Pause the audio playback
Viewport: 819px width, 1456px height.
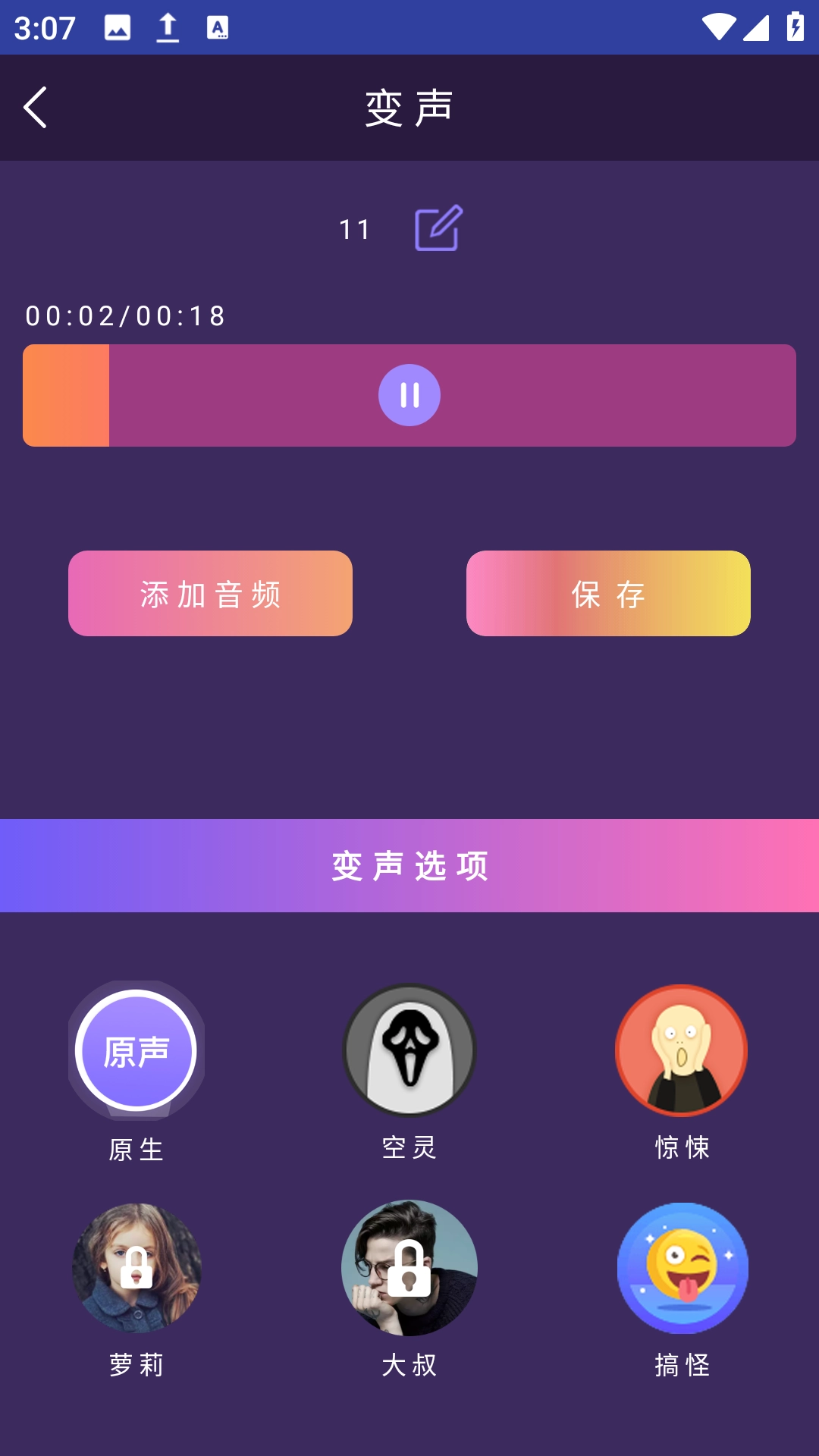tap(409, 395)
